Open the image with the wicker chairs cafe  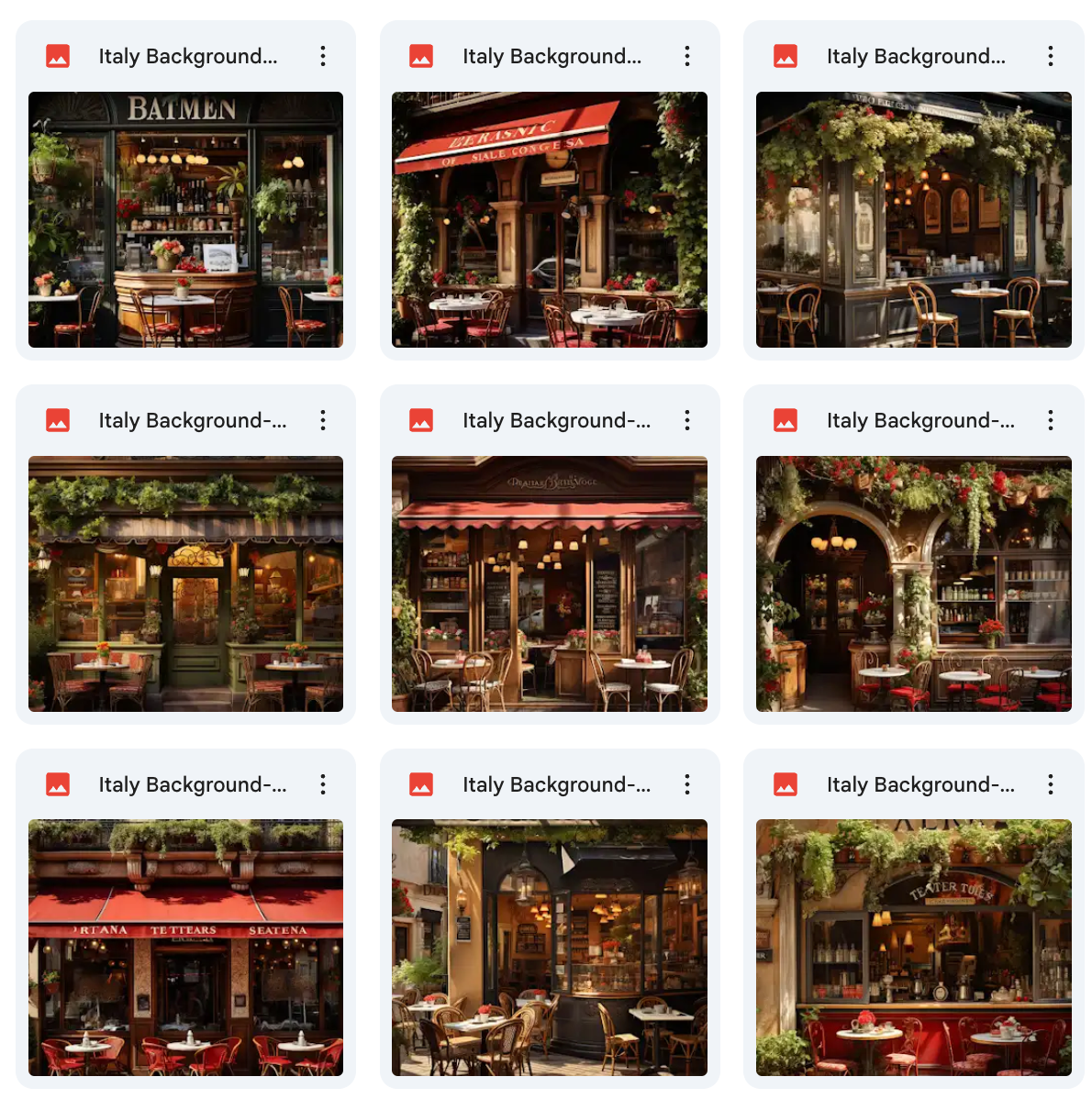pos(549,947)
